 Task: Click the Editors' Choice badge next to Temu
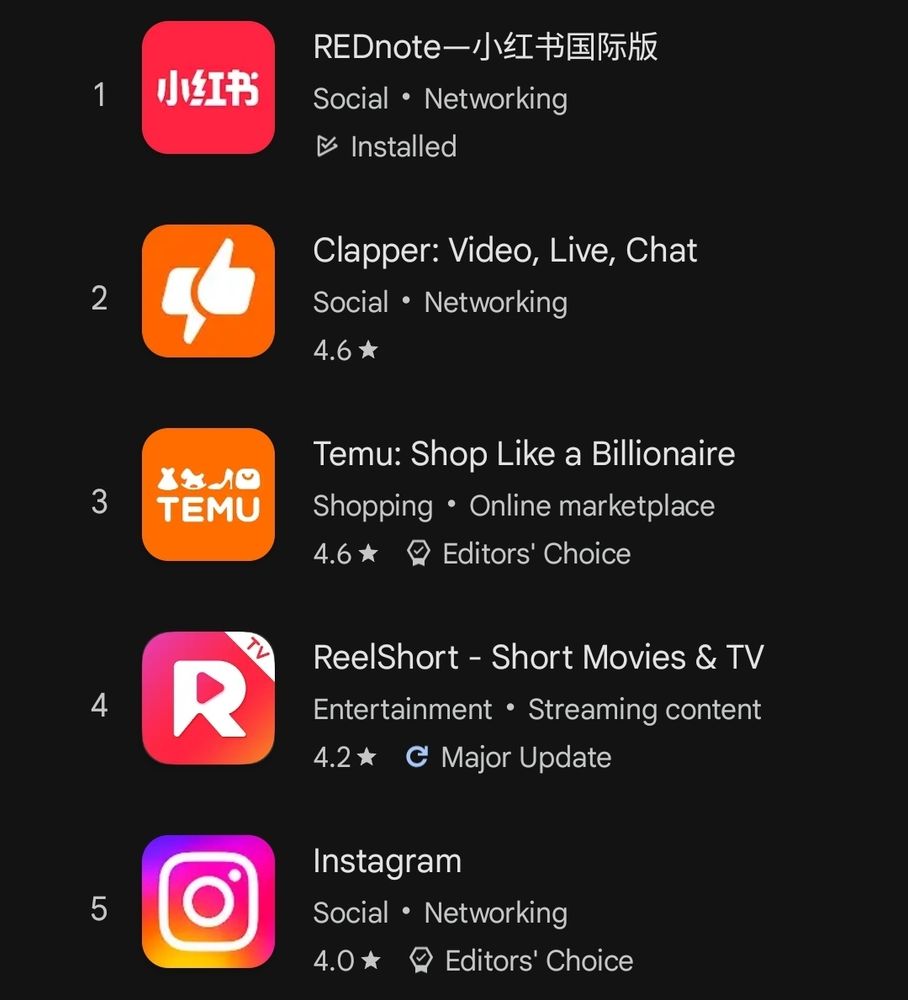tap(418, 552)
